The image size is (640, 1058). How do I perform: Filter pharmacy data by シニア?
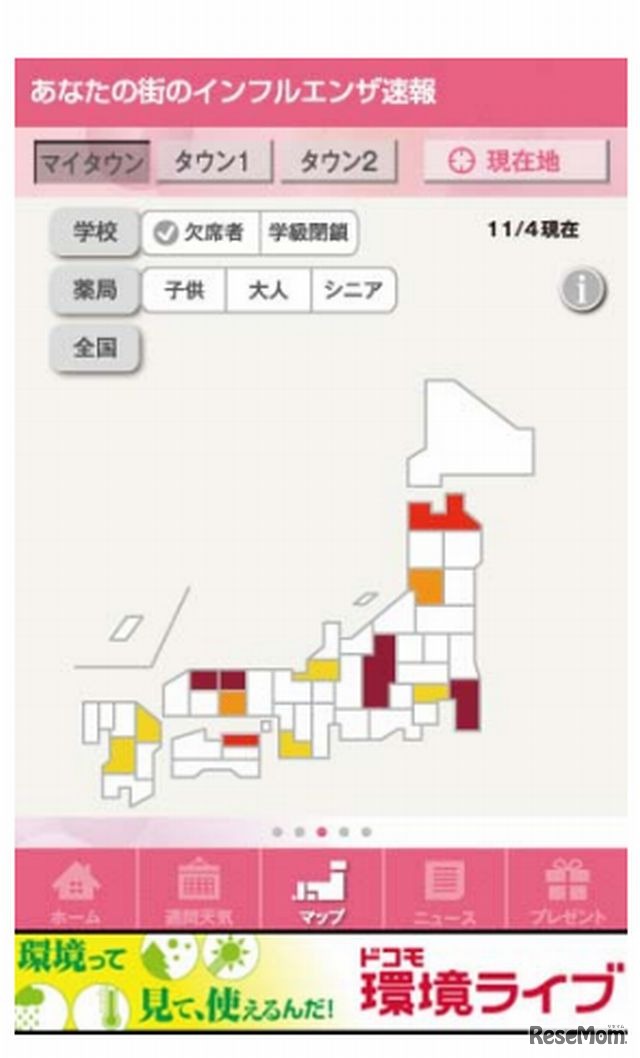(353, 291)
